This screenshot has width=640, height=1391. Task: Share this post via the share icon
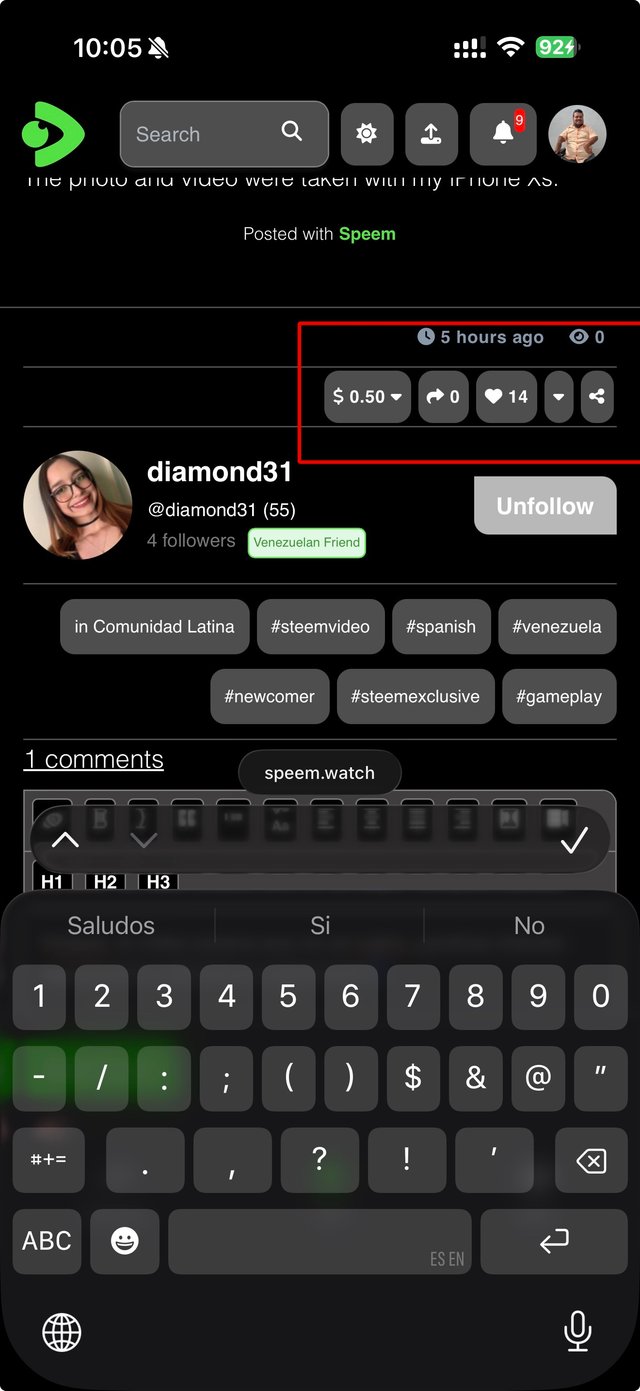597,397
